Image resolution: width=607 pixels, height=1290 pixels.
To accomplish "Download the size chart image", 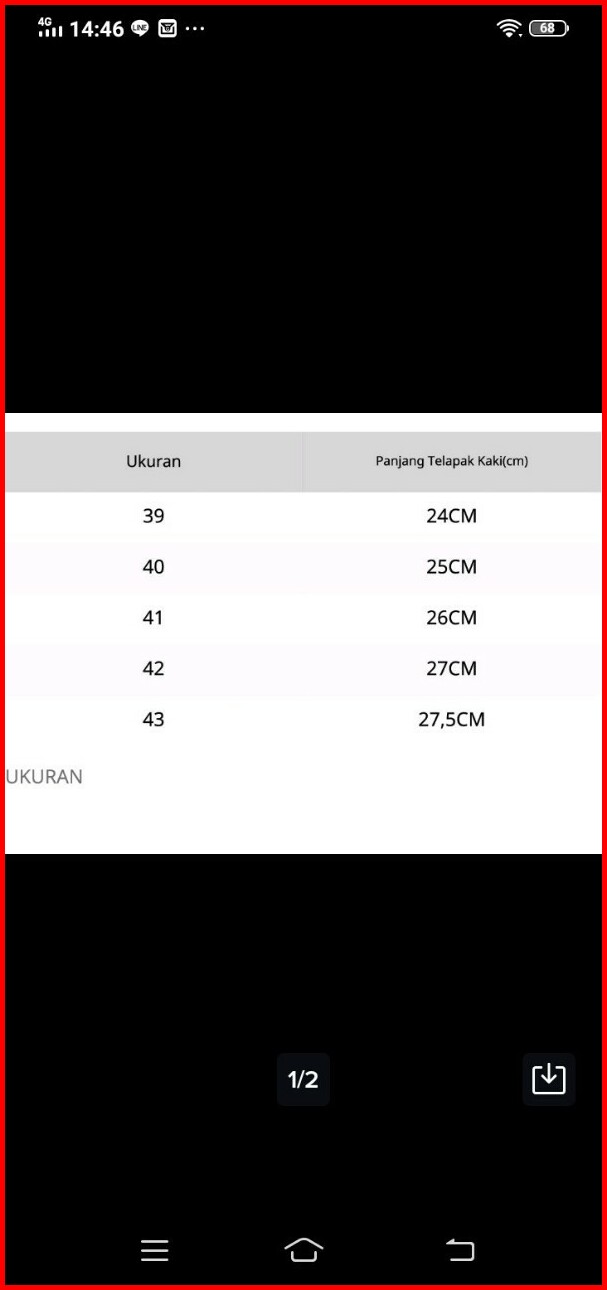I will tap(548, 1079).
